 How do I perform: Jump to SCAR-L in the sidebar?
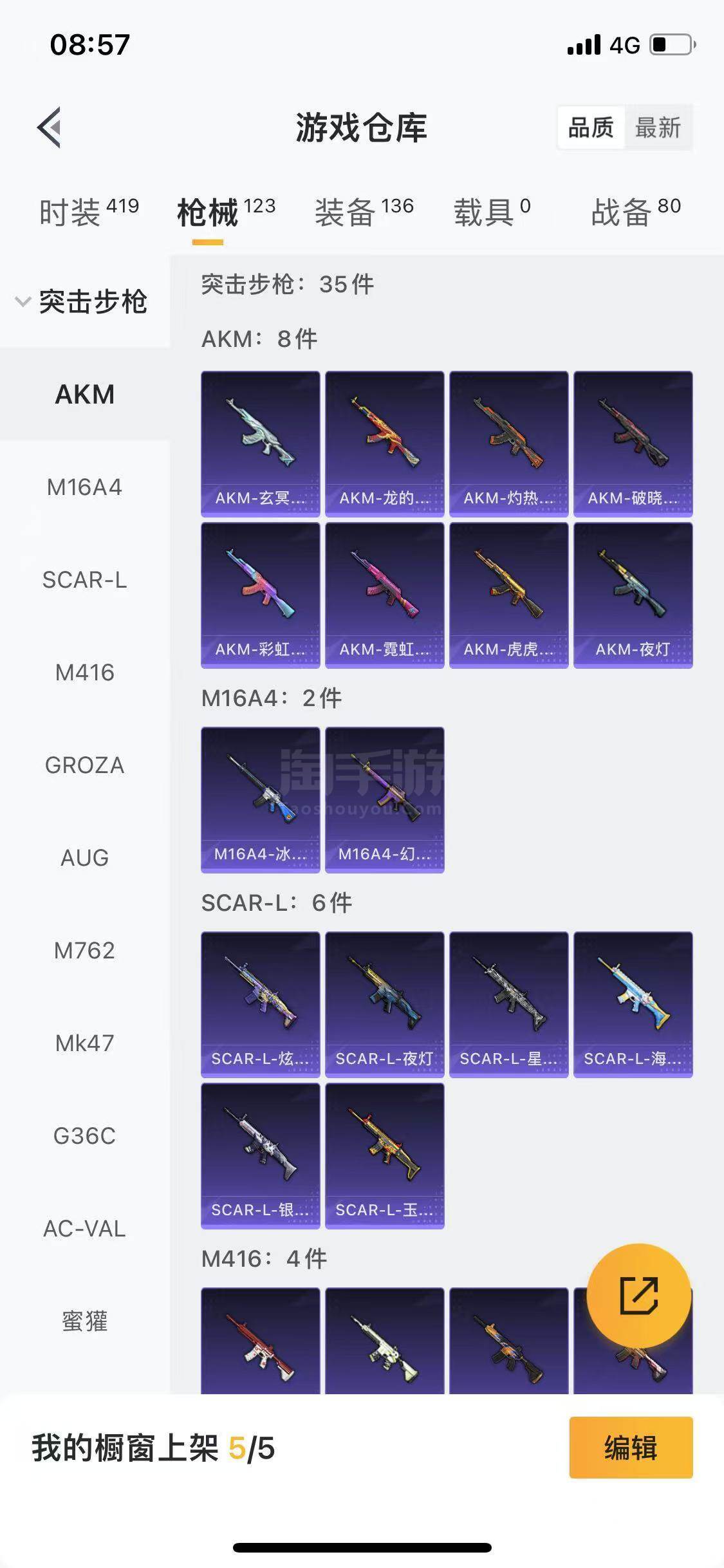84,580
